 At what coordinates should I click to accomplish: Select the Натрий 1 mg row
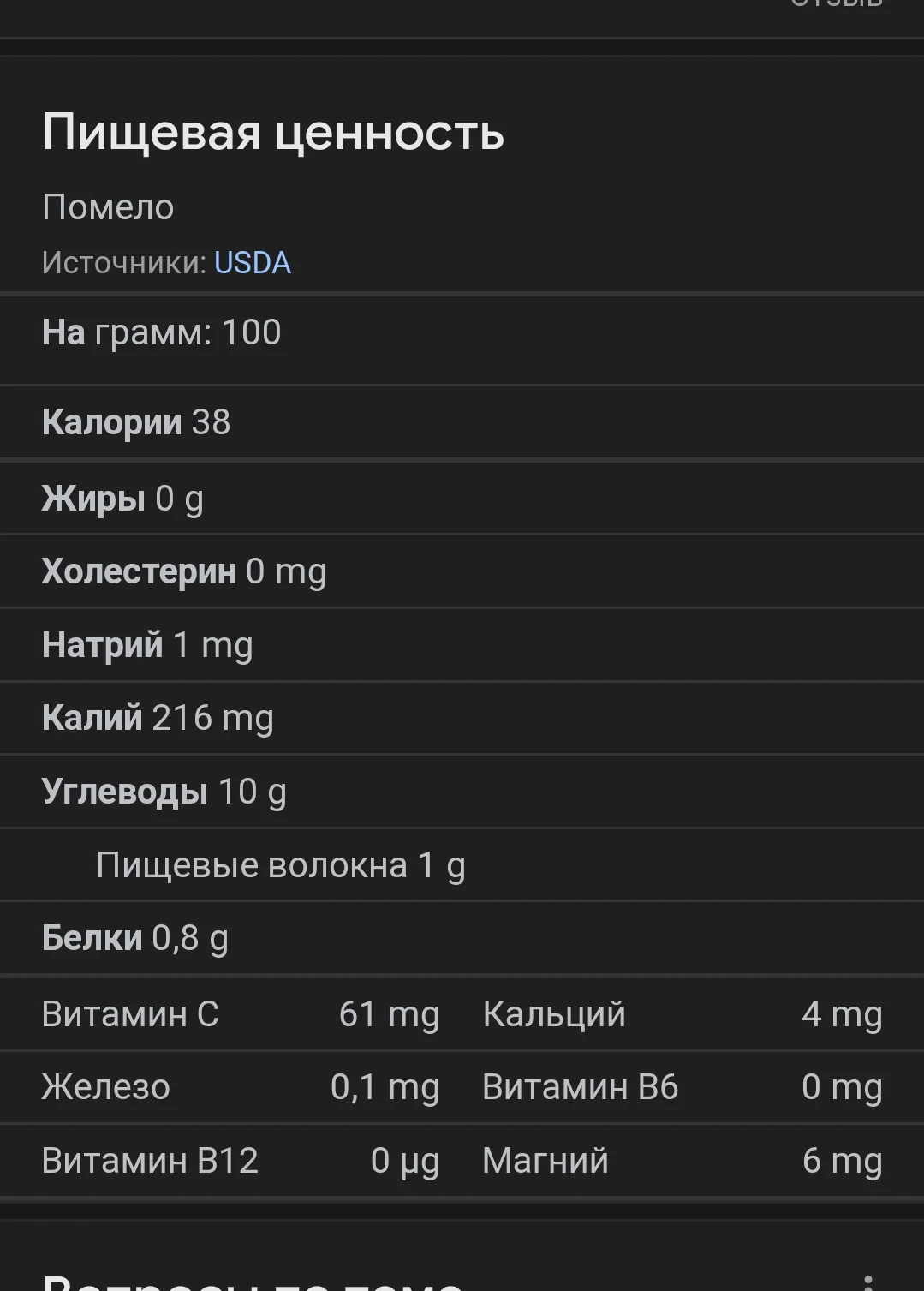pos(147,645)
